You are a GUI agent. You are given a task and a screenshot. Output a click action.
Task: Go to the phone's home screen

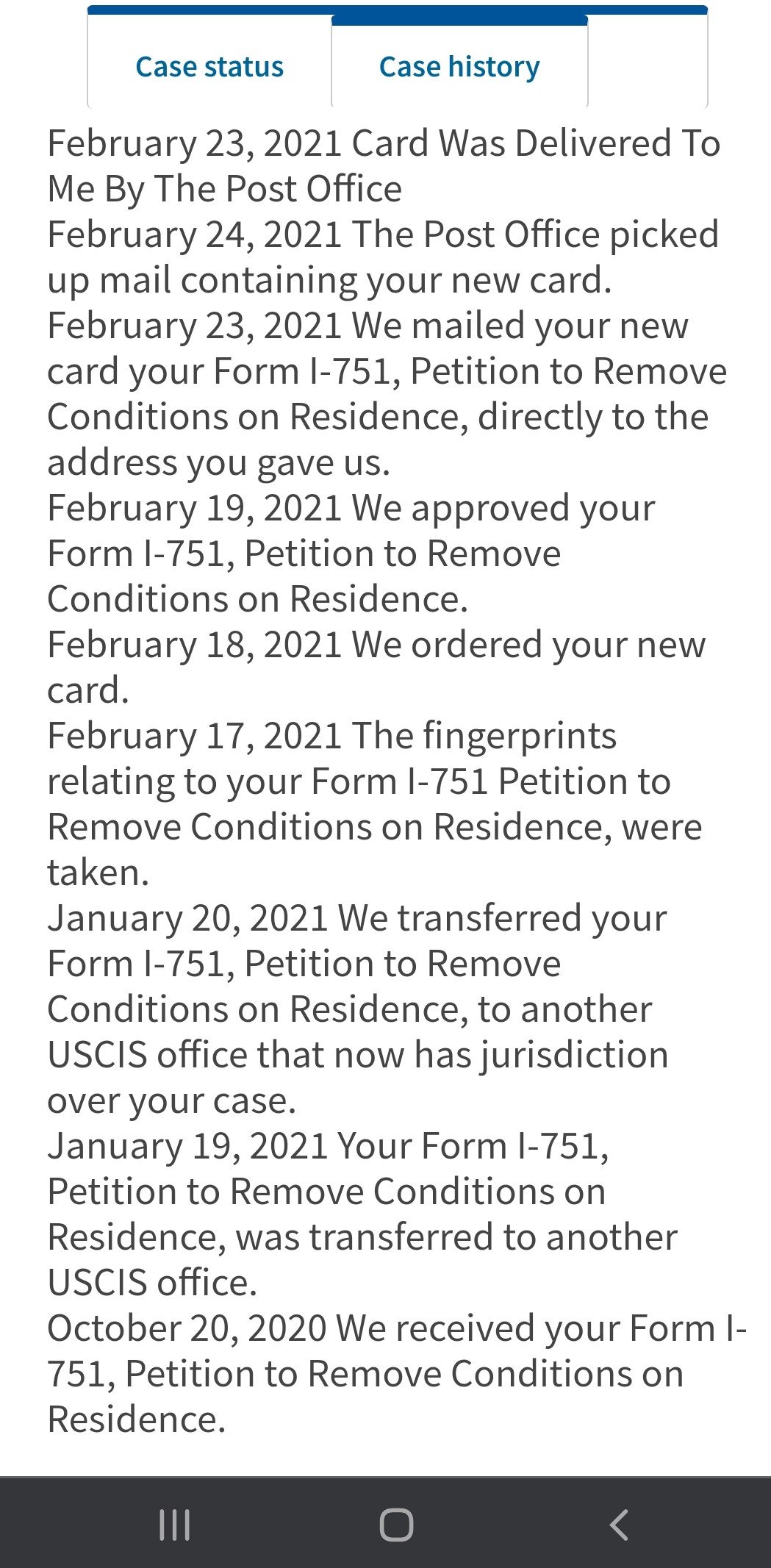(x=396, y=1525)
